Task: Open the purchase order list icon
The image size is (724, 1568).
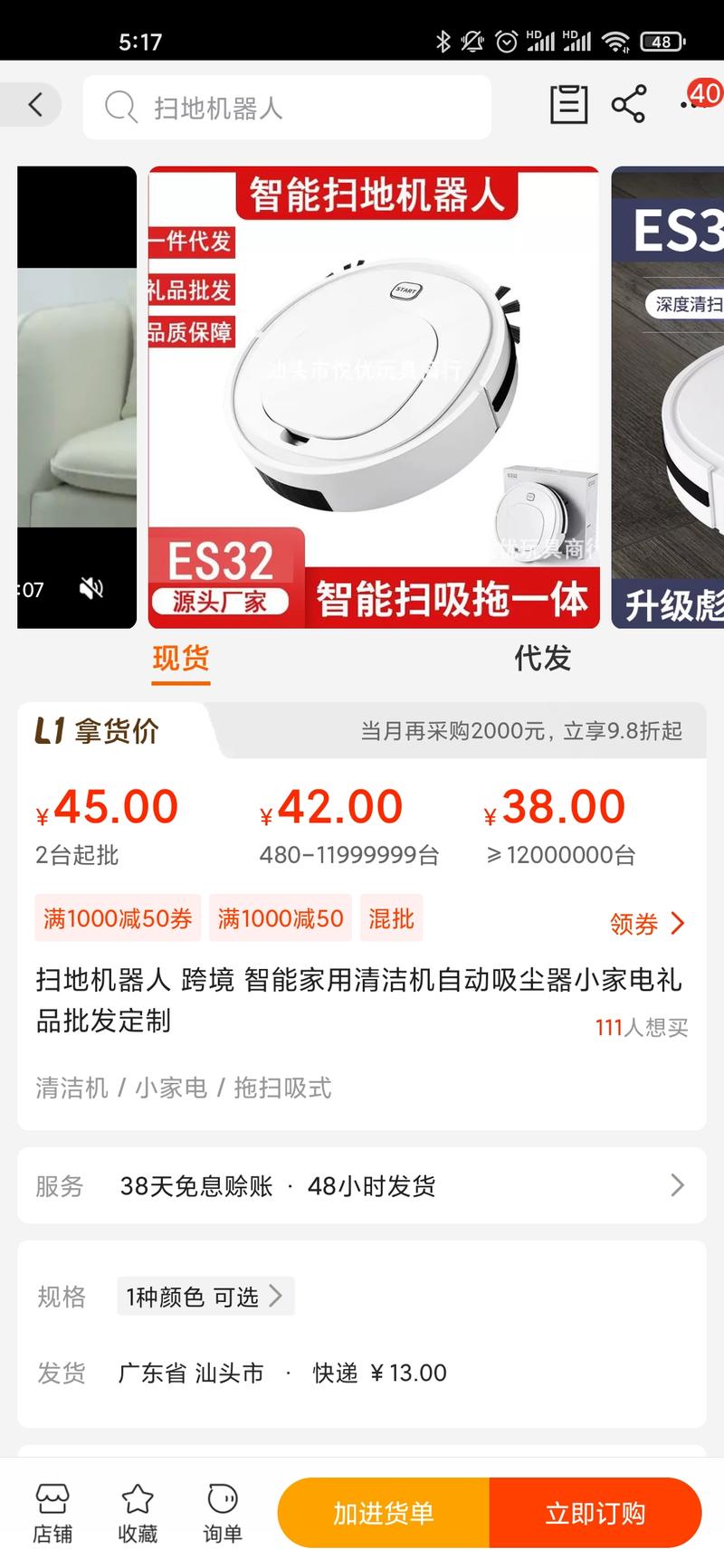Action: point(567,104)
